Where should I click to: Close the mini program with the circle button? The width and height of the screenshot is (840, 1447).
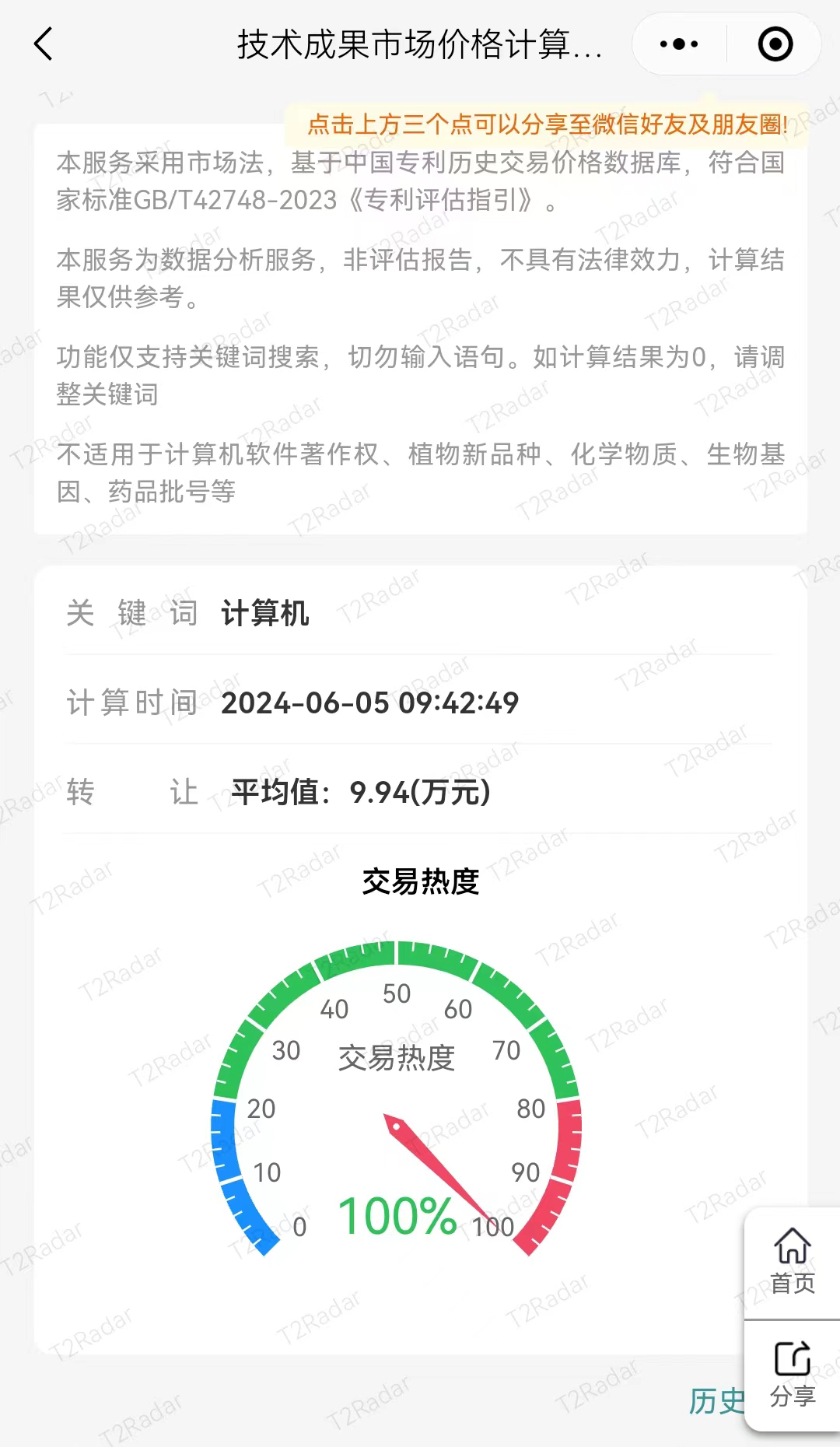pyautogui.click(x=775, y=44)
